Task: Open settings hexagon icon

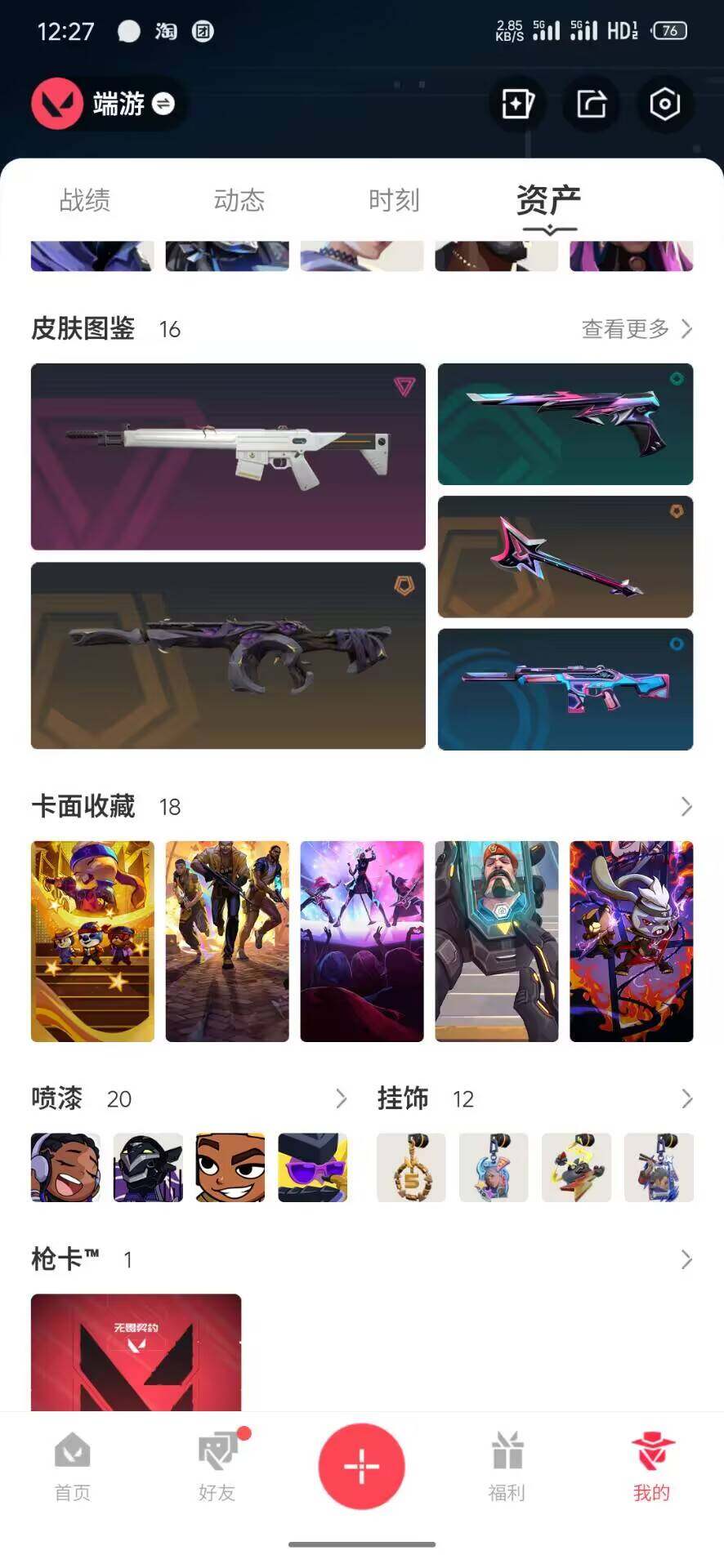Action: pyautogui.click(x=664, y=104)
